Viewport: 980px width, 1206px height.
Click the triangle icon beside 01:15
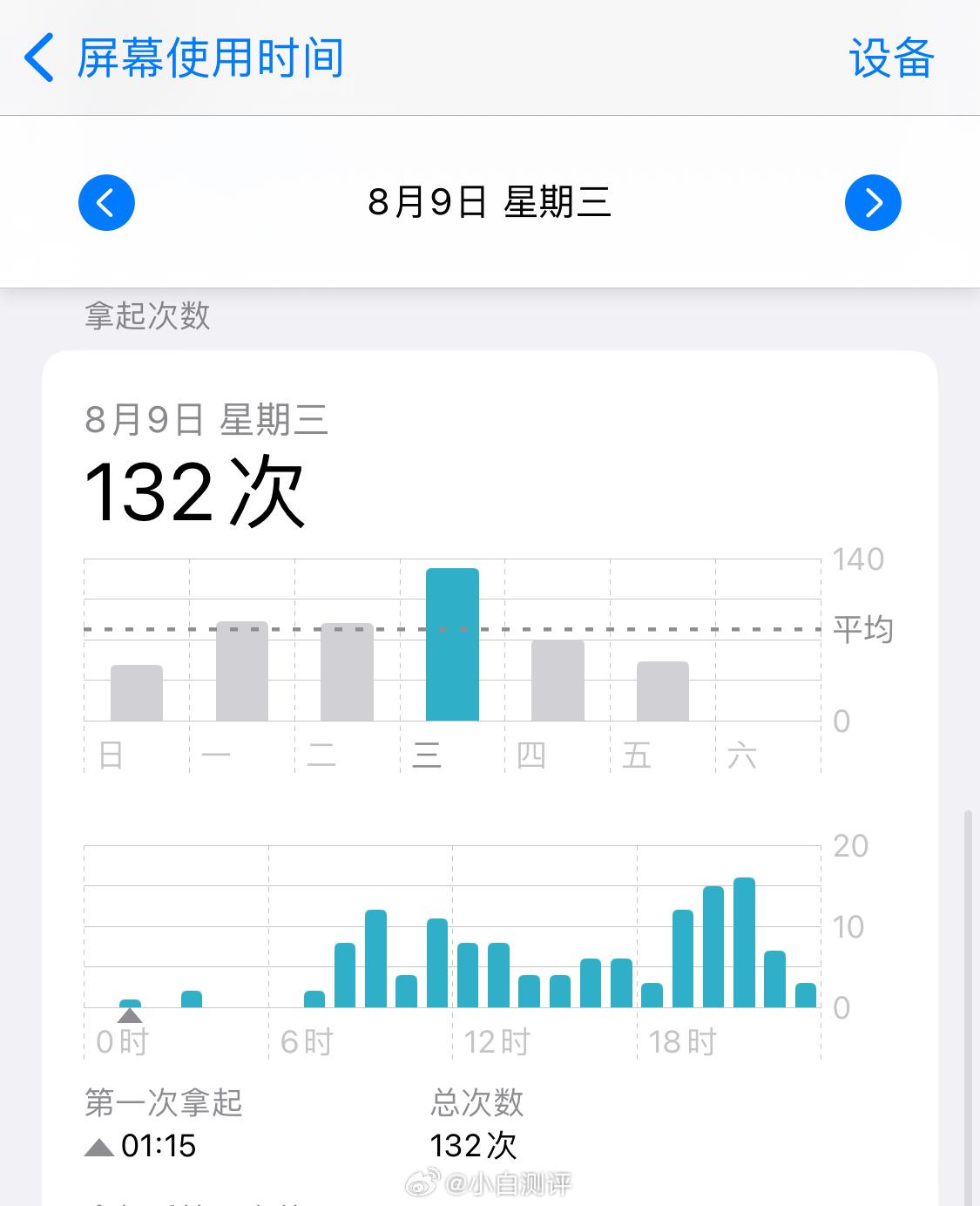pyautogui.click(x=98, y=1147)
